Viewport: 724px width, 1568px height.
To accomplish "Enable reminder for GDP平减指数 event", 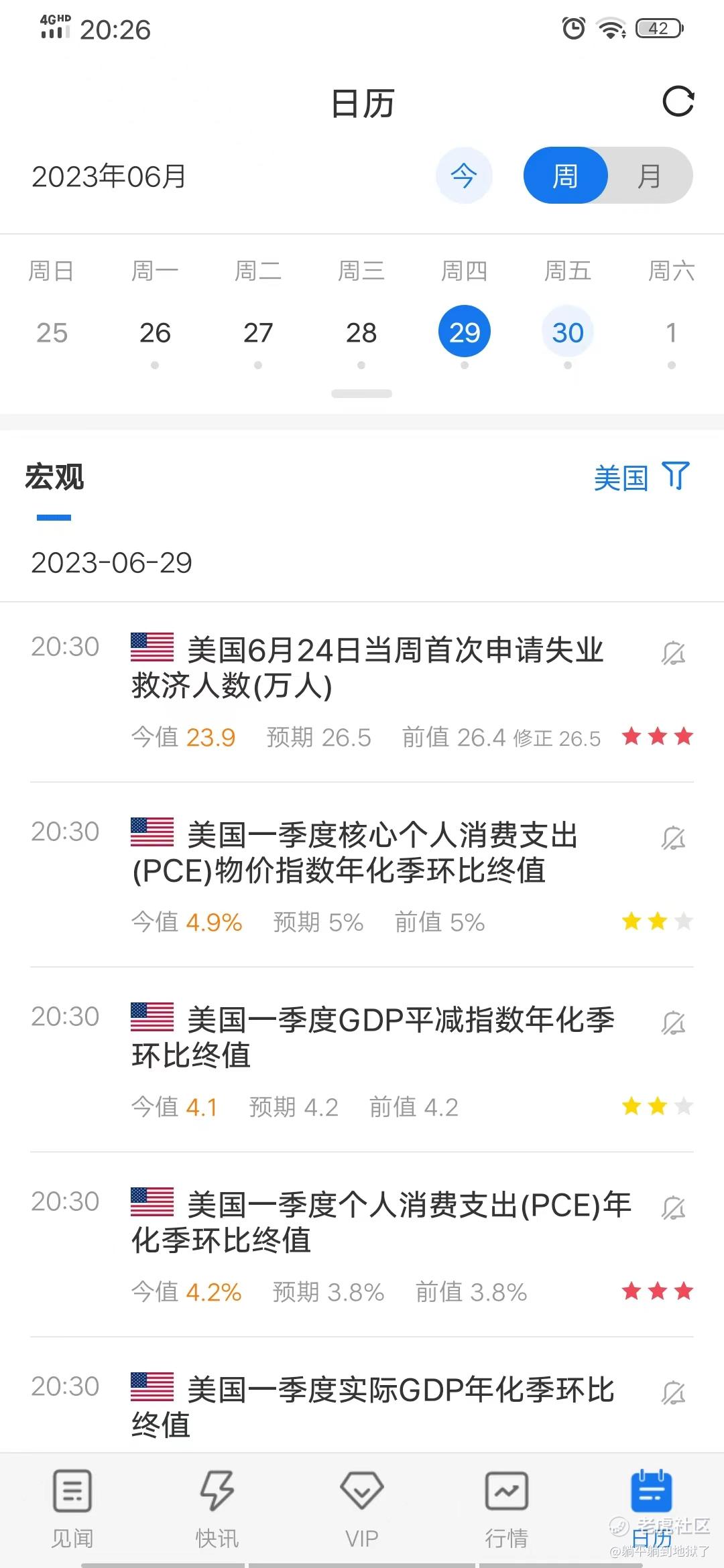I will click(x=673, y=1023).
